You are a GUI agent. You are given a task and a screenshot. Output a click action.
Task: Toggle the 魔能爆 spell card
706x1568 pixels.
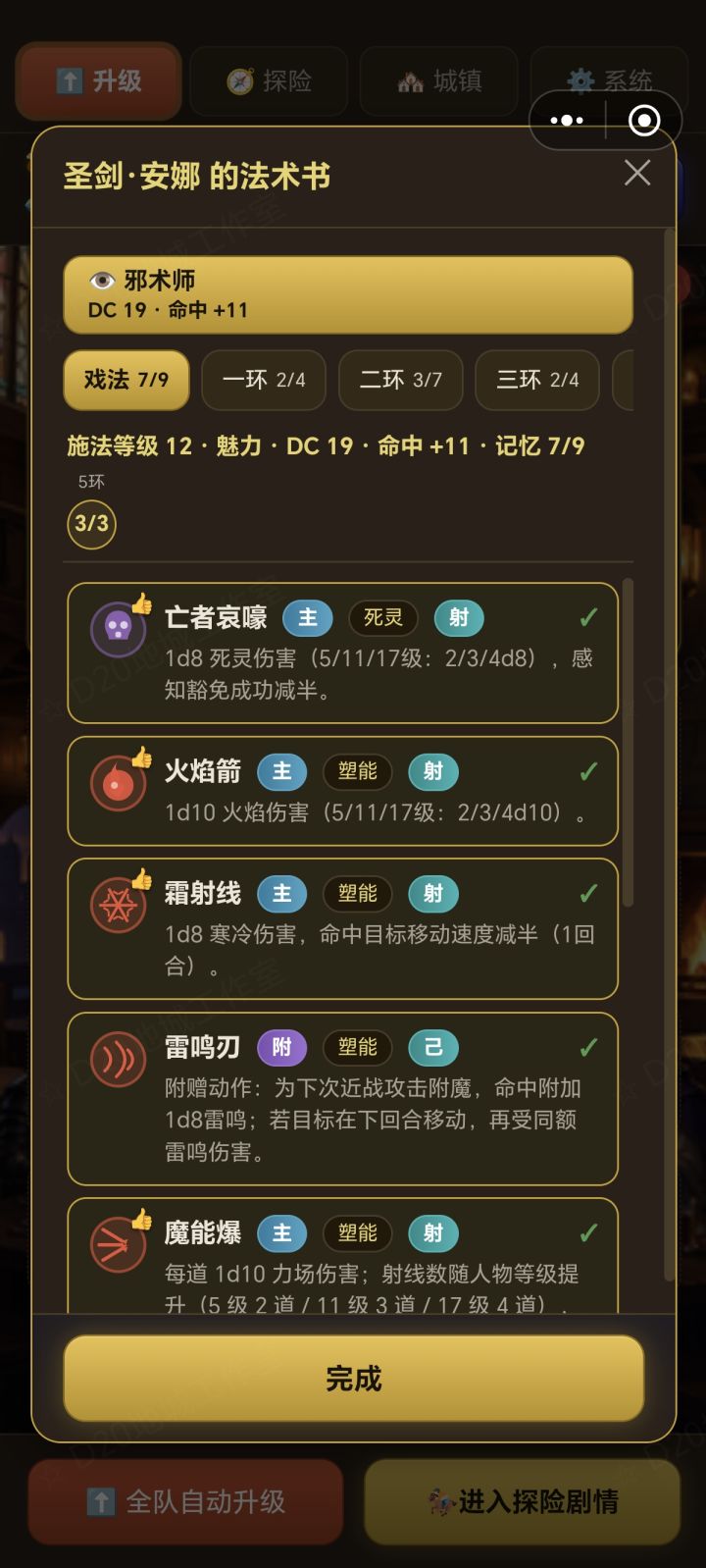[343, 1257]
